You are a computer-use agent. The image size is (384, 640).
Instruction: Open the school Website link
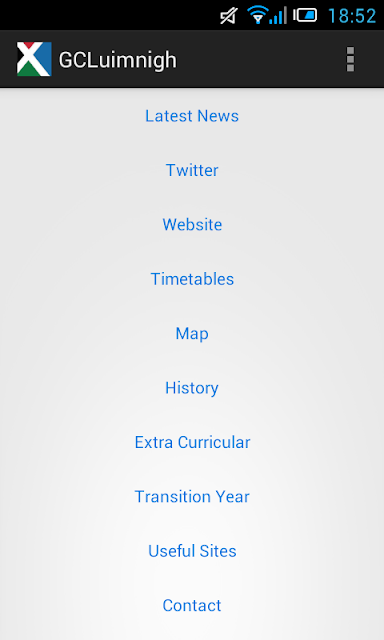[192, 224]
